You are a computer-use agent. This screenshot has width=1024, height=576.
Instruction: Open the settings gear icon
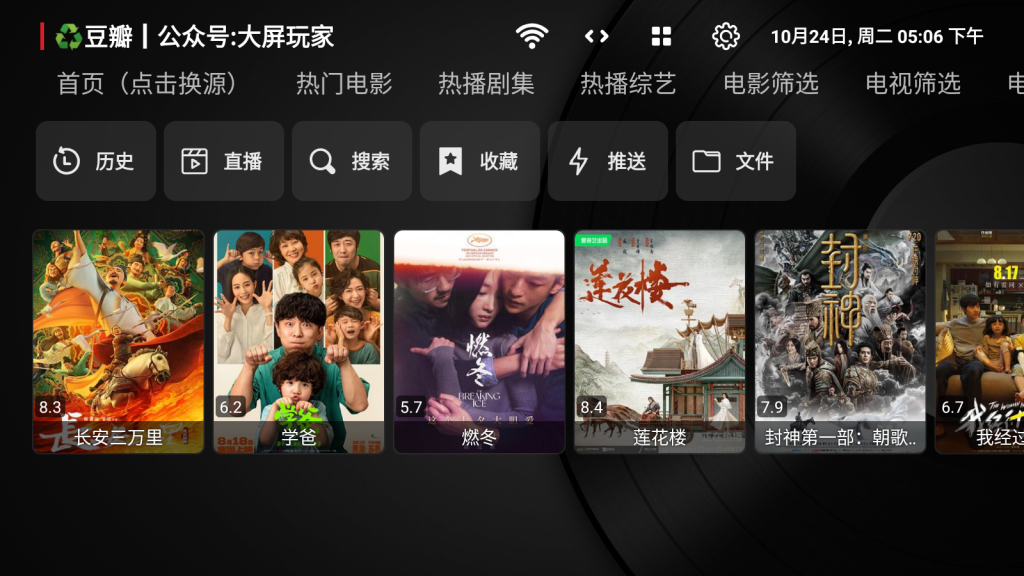coord(725,37)
